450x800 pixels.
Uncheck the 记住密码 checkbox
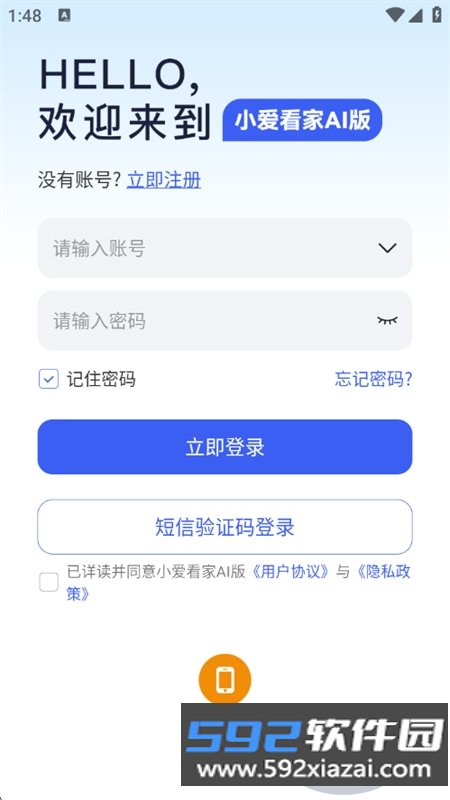coord(48,379)
